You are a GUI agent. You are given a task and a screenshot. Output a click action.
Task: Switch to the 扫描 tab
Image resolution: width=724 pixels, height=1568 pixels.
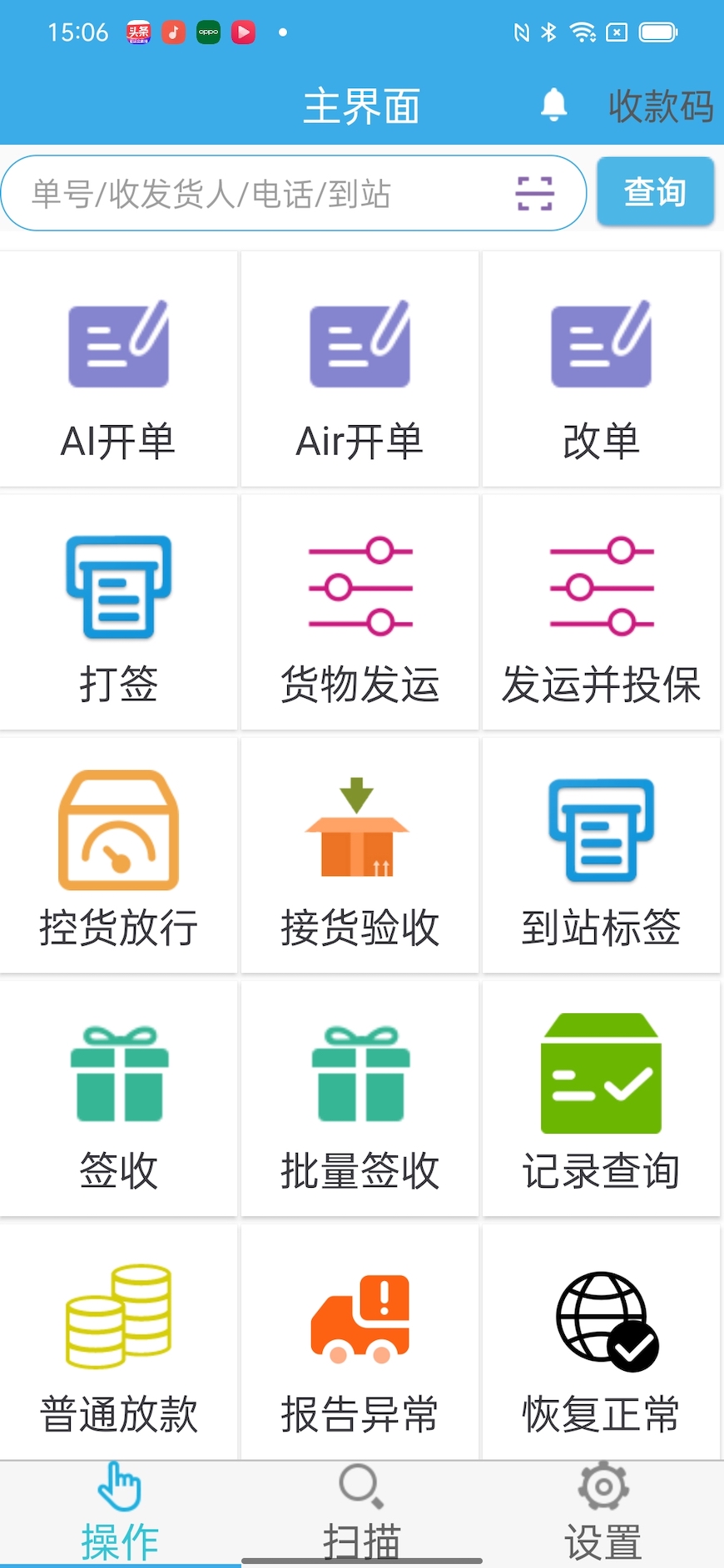coord(361,1514)
